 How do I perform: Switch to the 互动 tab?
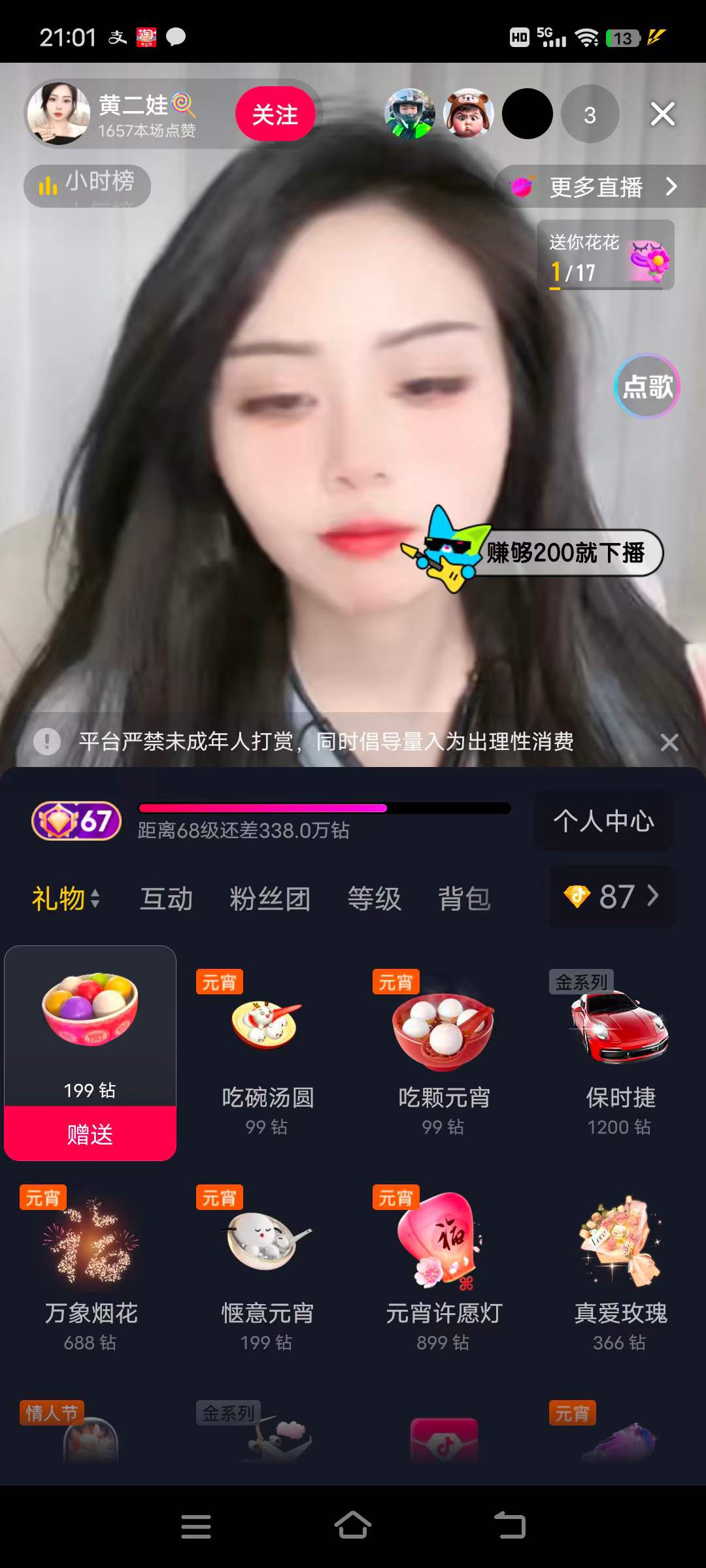click(x=167, y=898)
